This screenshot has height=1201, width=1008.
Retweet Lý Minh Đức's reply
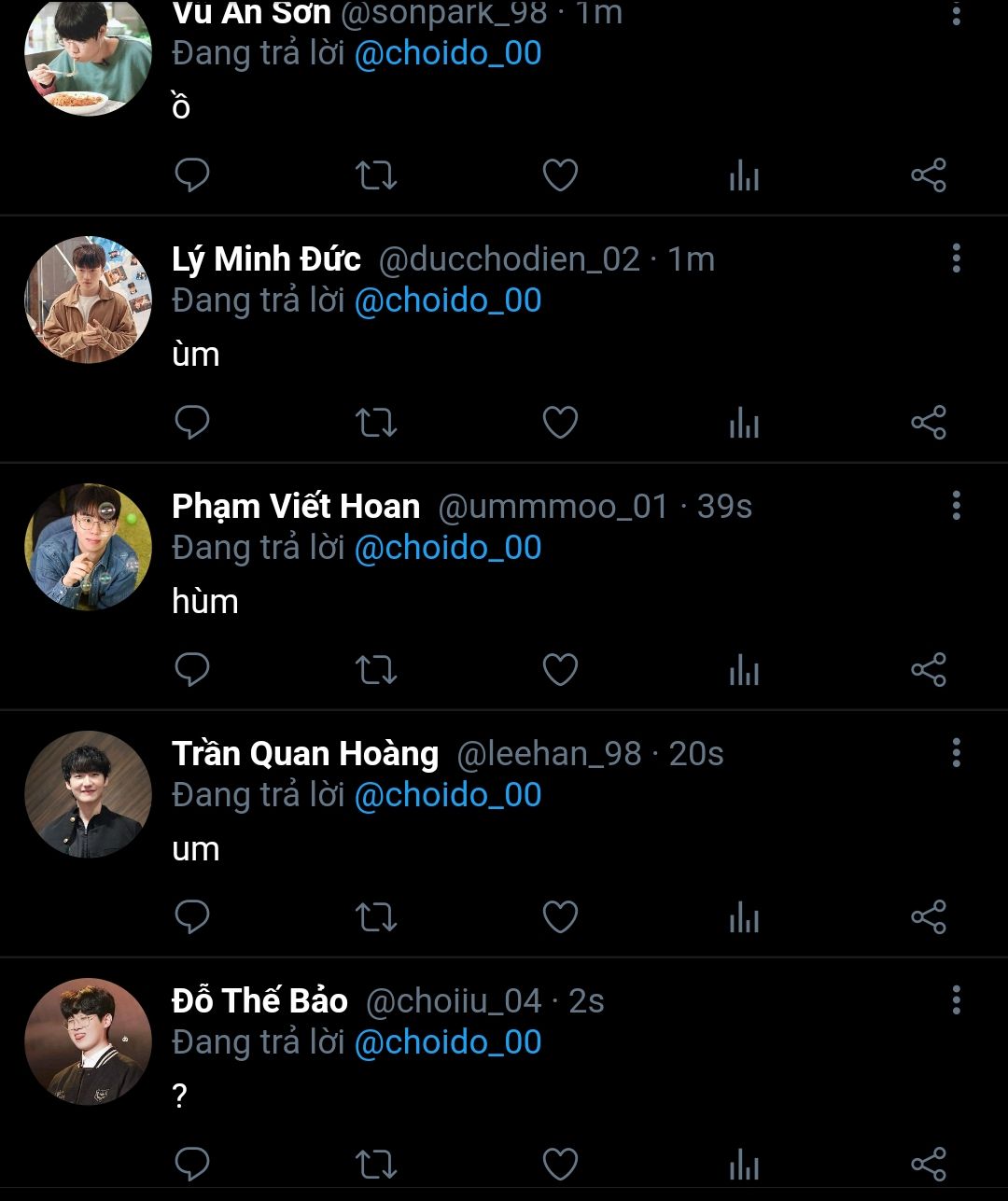(376, 423)
